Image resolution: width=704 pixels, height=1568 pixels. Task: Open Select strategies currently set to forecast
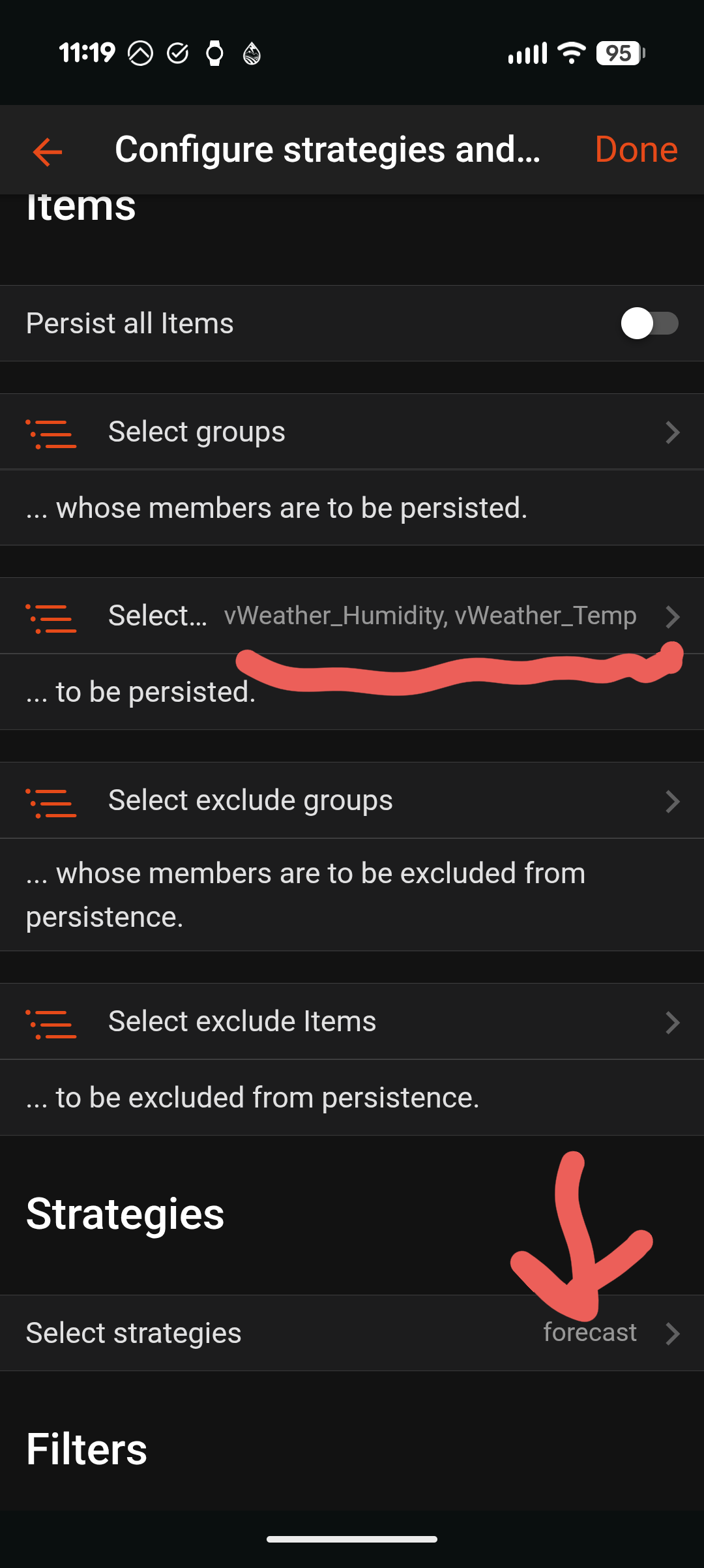coord(352,1333)
